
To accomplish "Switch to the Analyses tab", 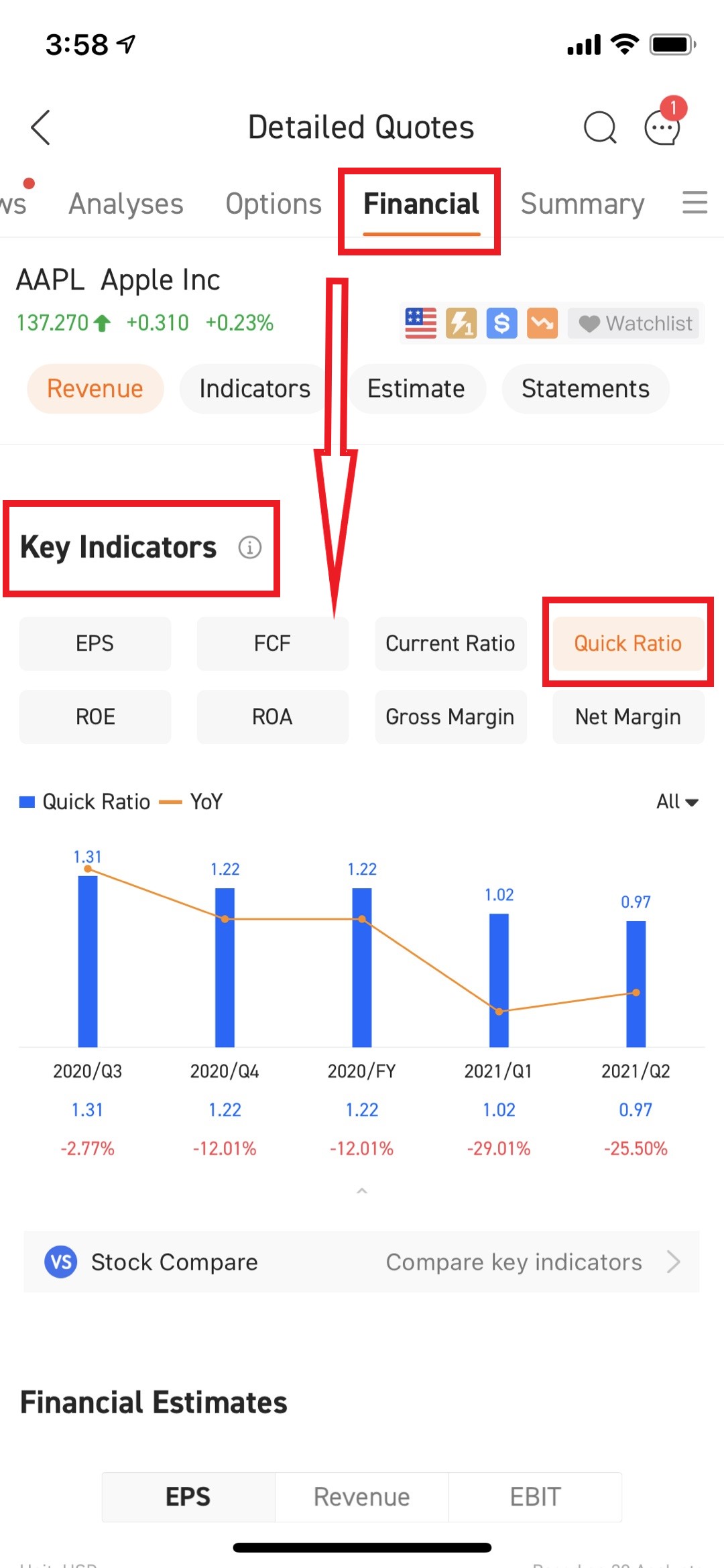I will [x=126, y=204].
